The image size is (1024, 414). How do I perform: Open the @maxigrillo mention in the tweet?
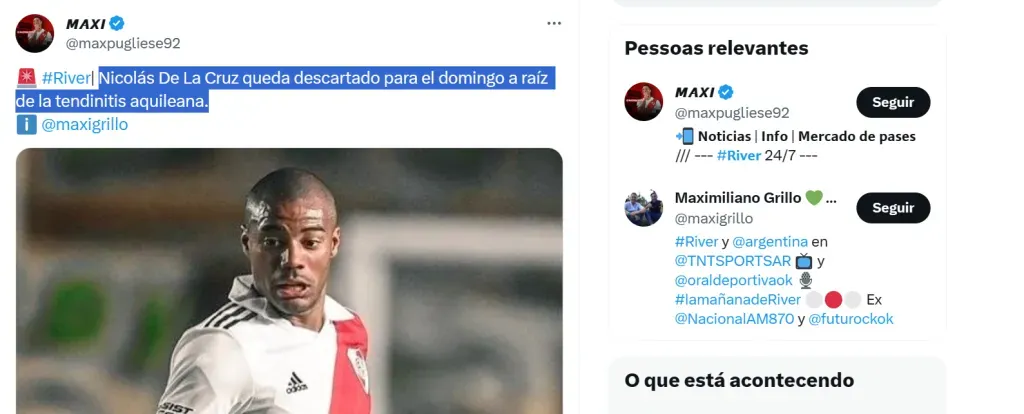point(84,124)
